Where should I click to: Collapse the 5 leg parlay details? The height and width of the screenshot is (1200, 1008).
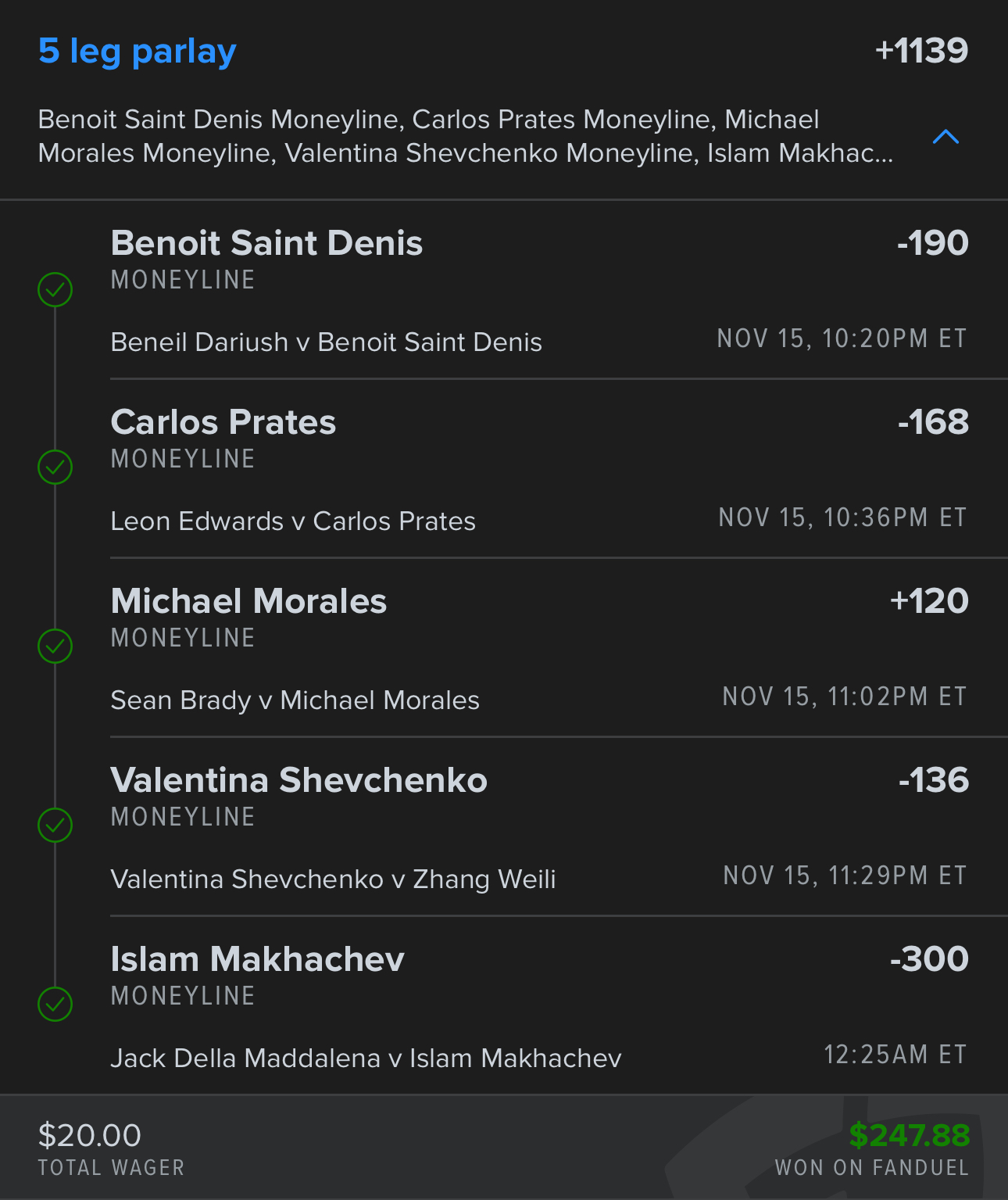click(945, 138)
